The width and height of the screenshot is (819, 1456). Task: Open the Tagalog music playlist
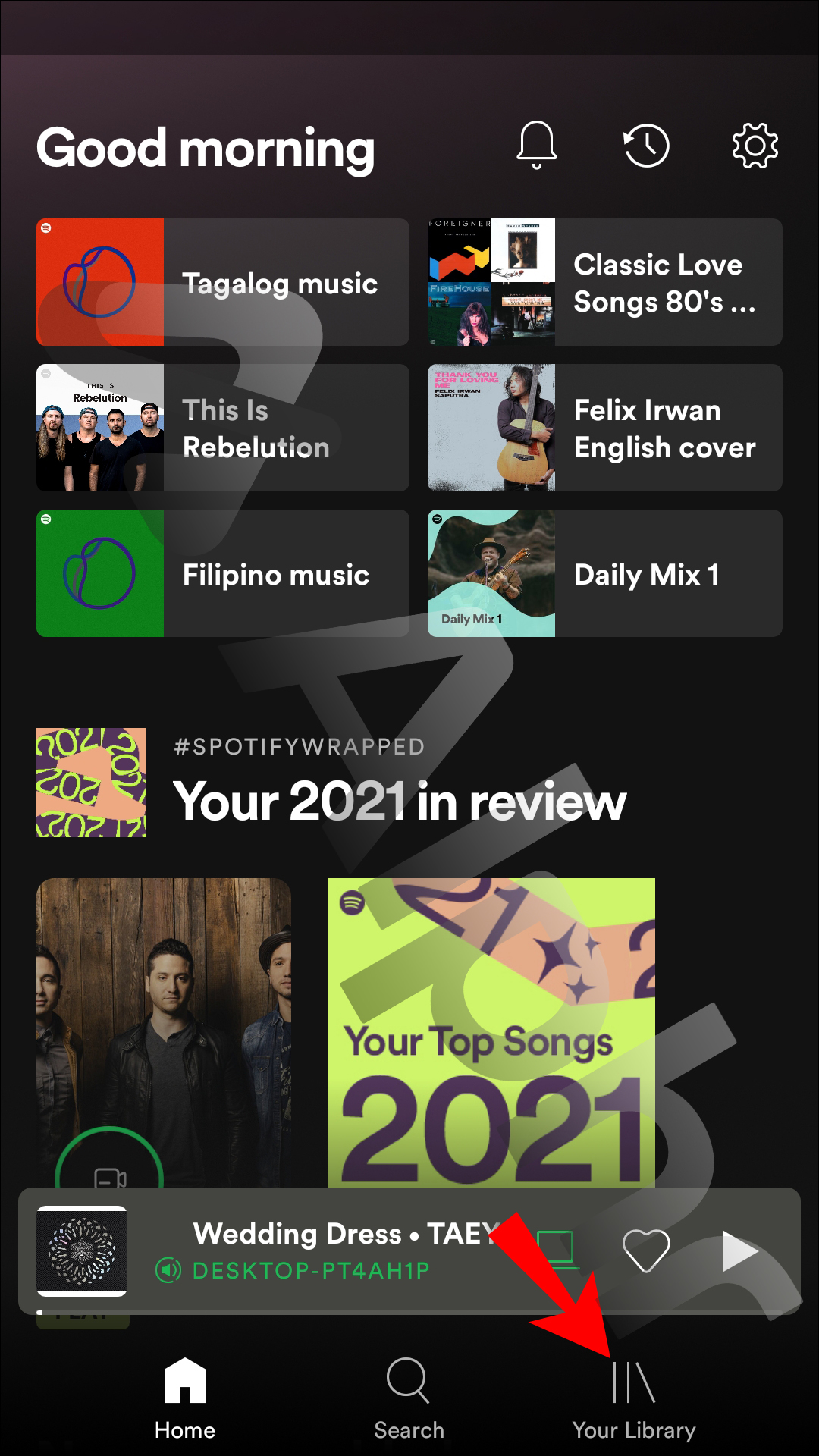[222, 282]
